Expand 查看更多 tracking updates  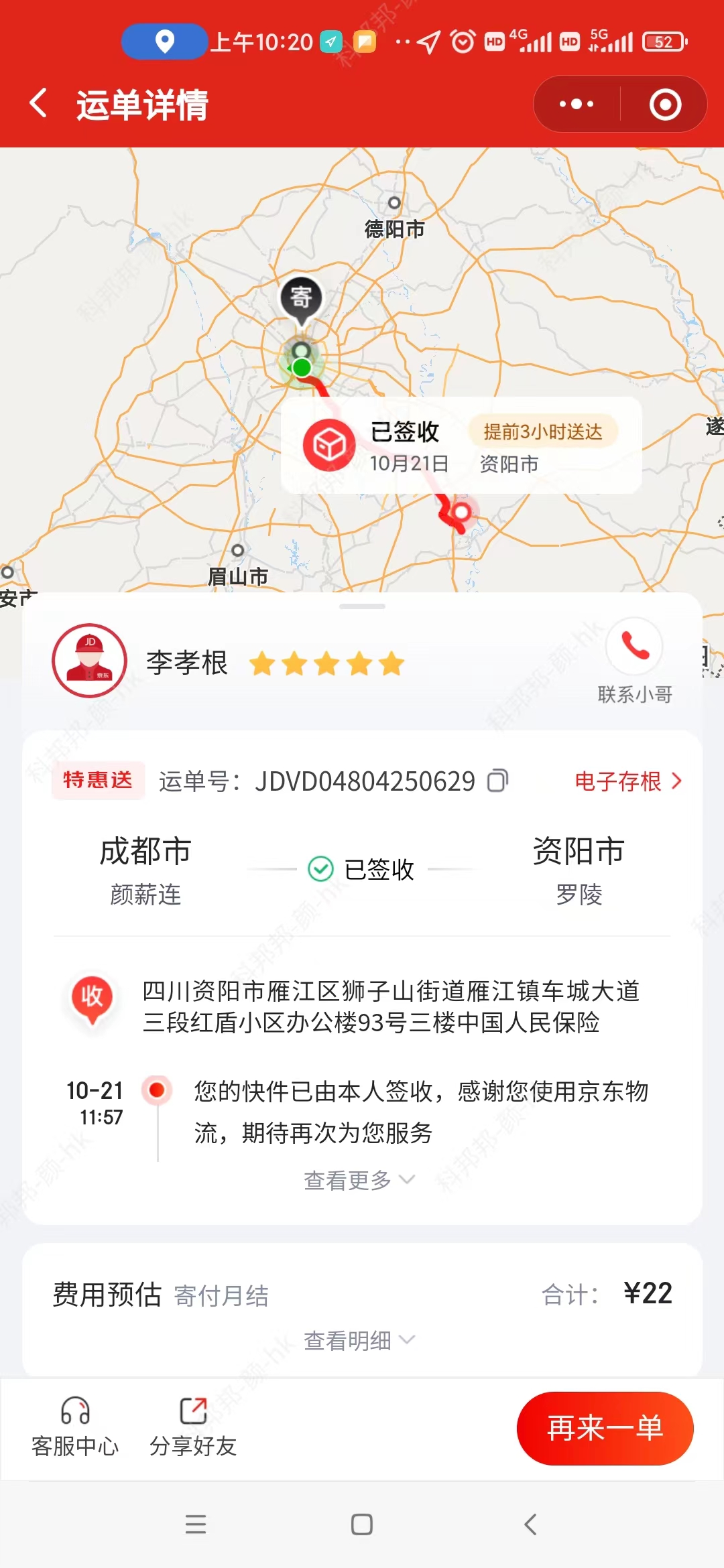[x=359, y=1180]
